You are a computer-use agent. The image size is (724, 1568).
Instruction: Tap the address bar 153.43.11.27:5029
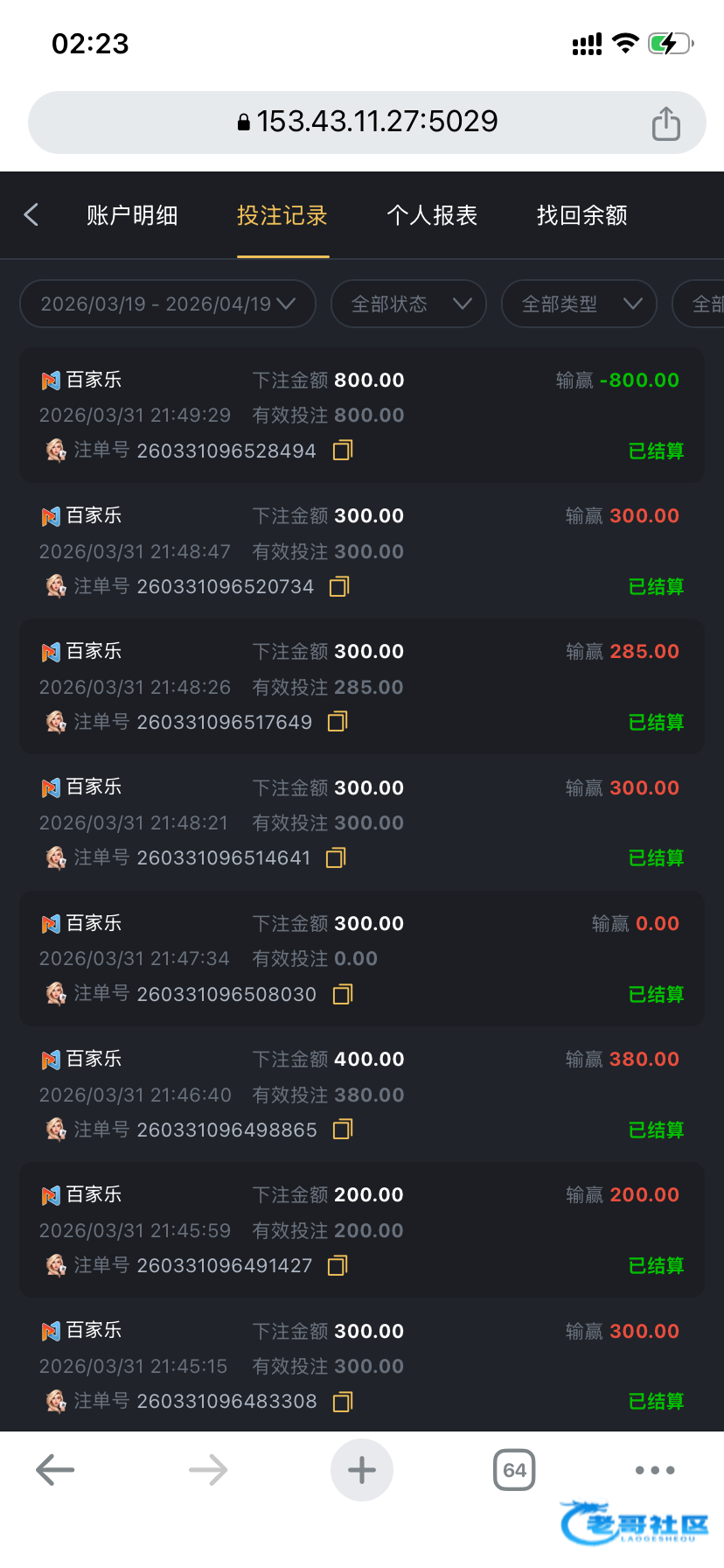tap(367, 122)
